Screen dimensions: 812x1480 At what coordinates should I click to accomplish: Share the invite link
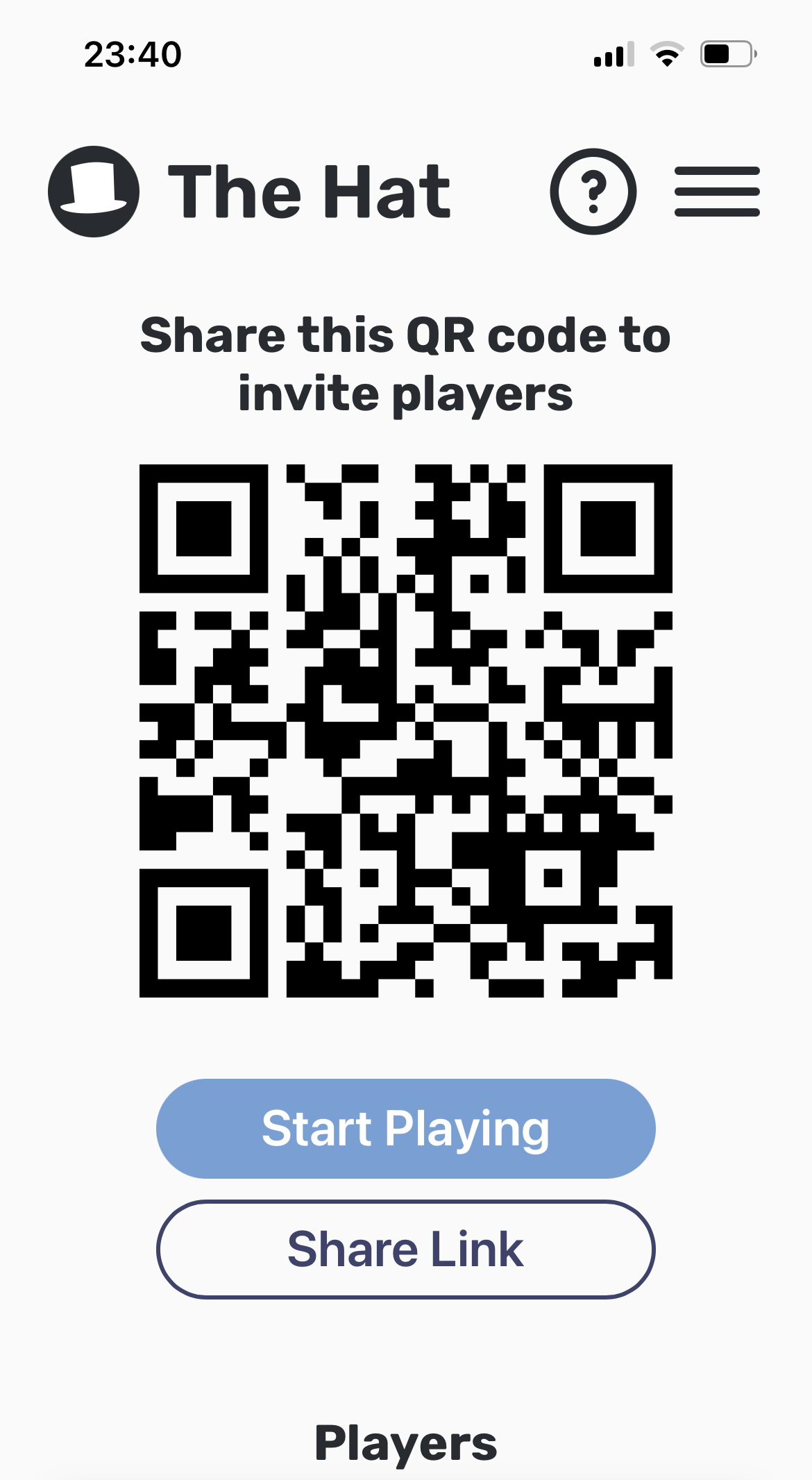[405, 1249]
